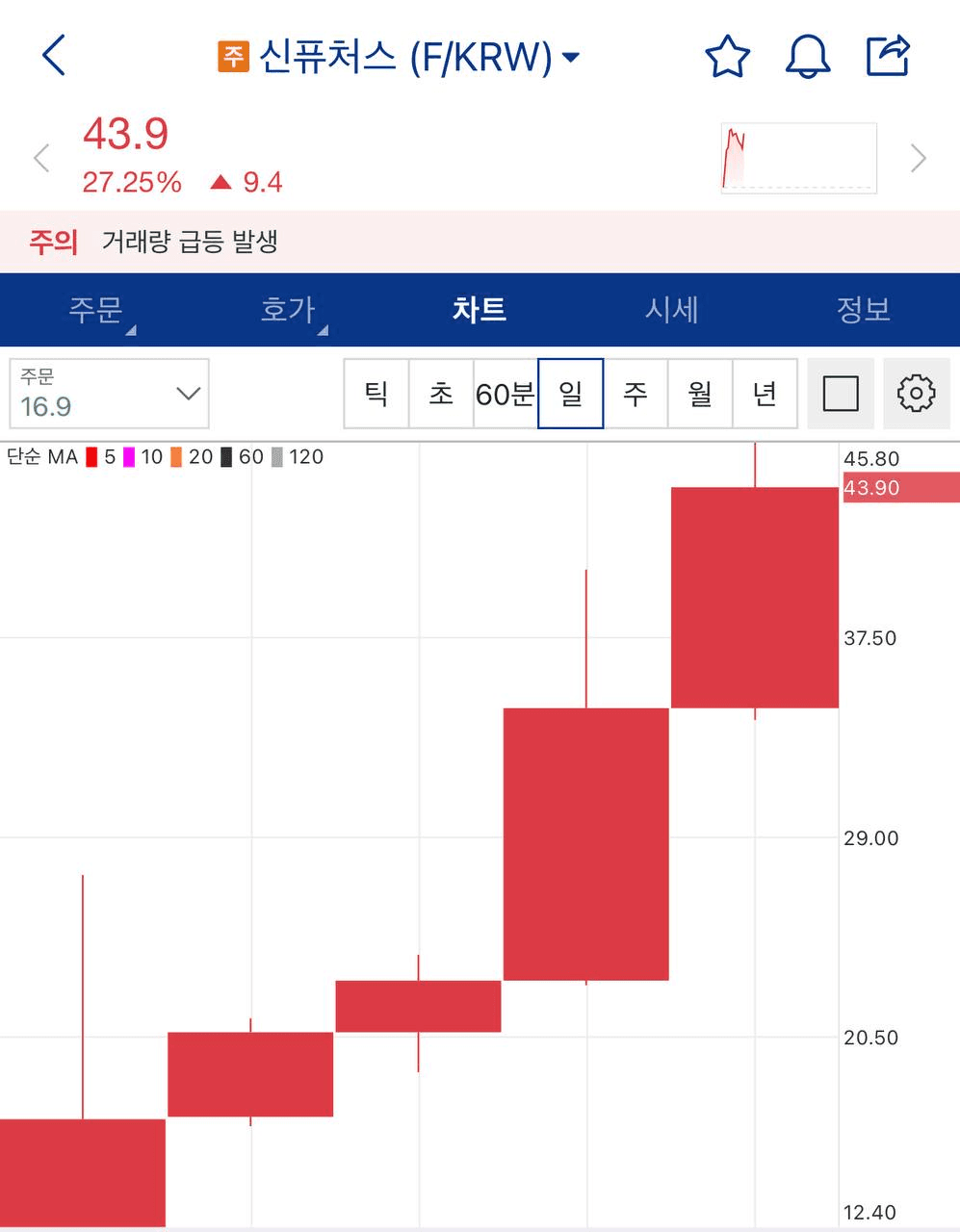
Task: Select the 주 chart interval
Action: [x=636, y=394]
